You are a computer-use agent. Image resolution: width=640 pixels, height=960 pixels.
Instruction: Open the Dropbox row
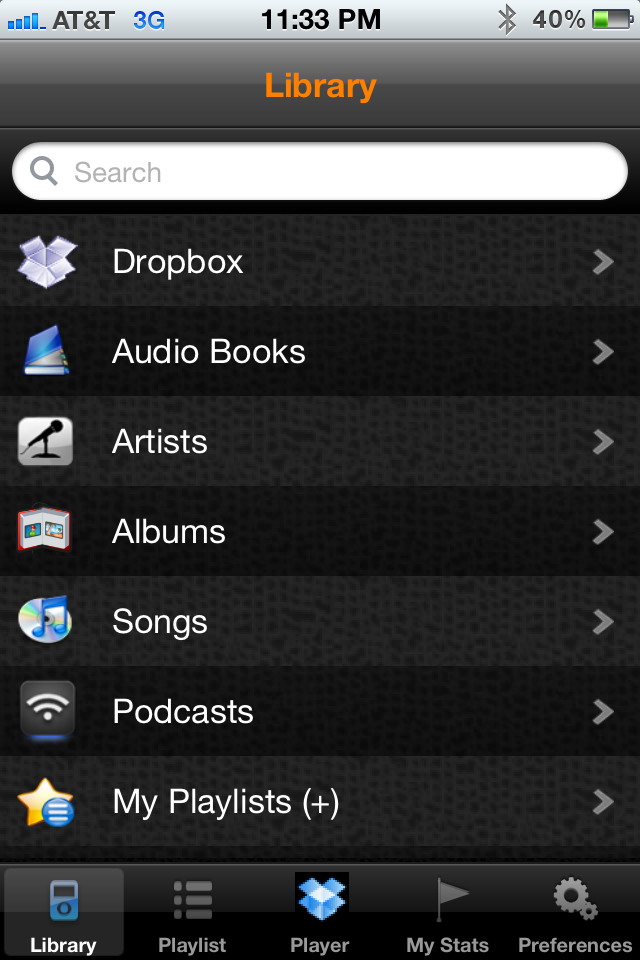click(320, 262)
